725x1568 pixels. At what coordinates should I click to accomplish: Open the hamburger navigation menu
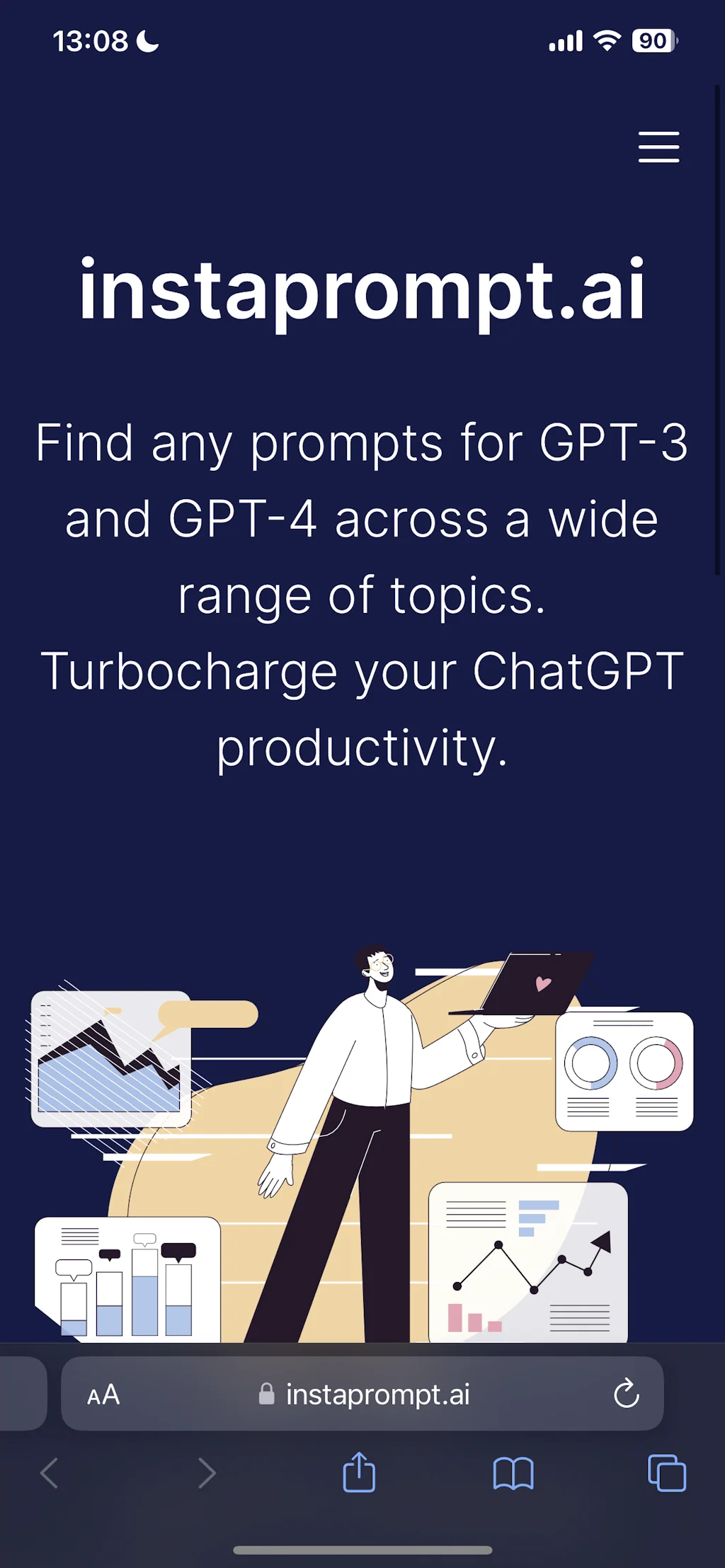pos(658,147)
